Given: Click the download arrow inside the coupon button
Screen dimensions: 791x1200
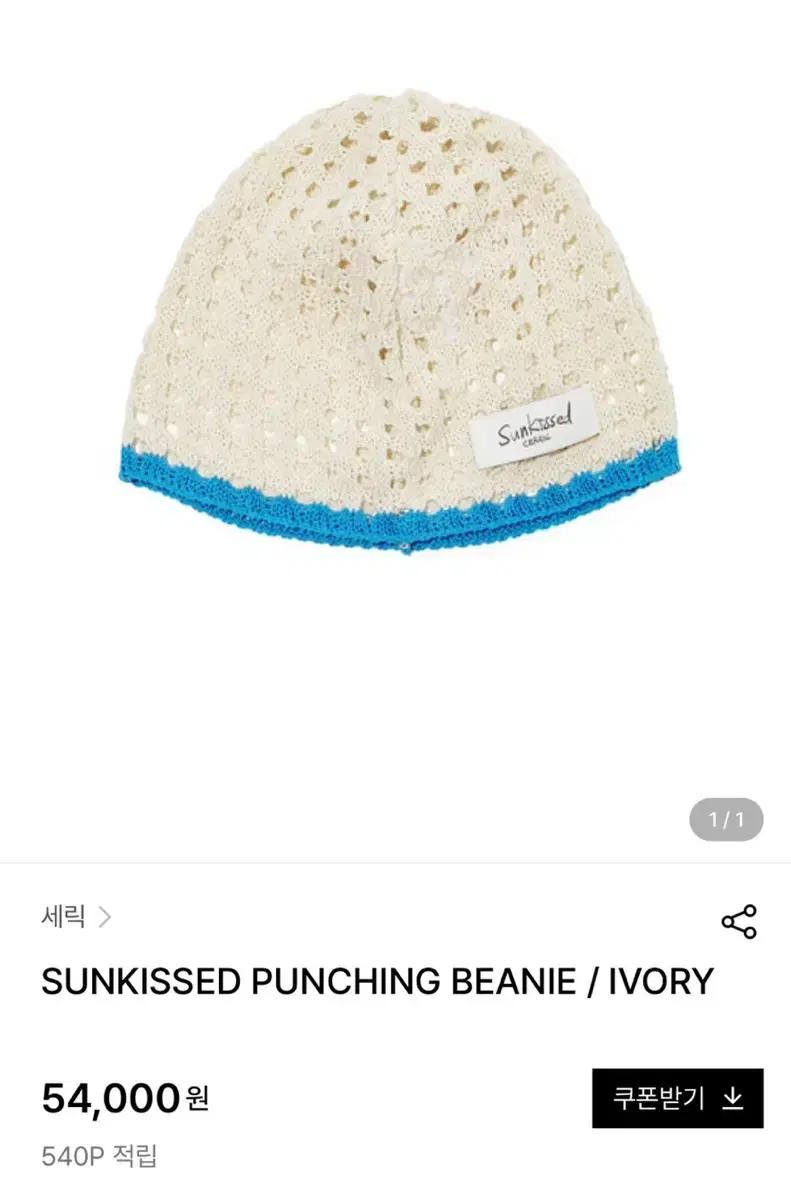Looking at the screenshot, I should 734,1100.
